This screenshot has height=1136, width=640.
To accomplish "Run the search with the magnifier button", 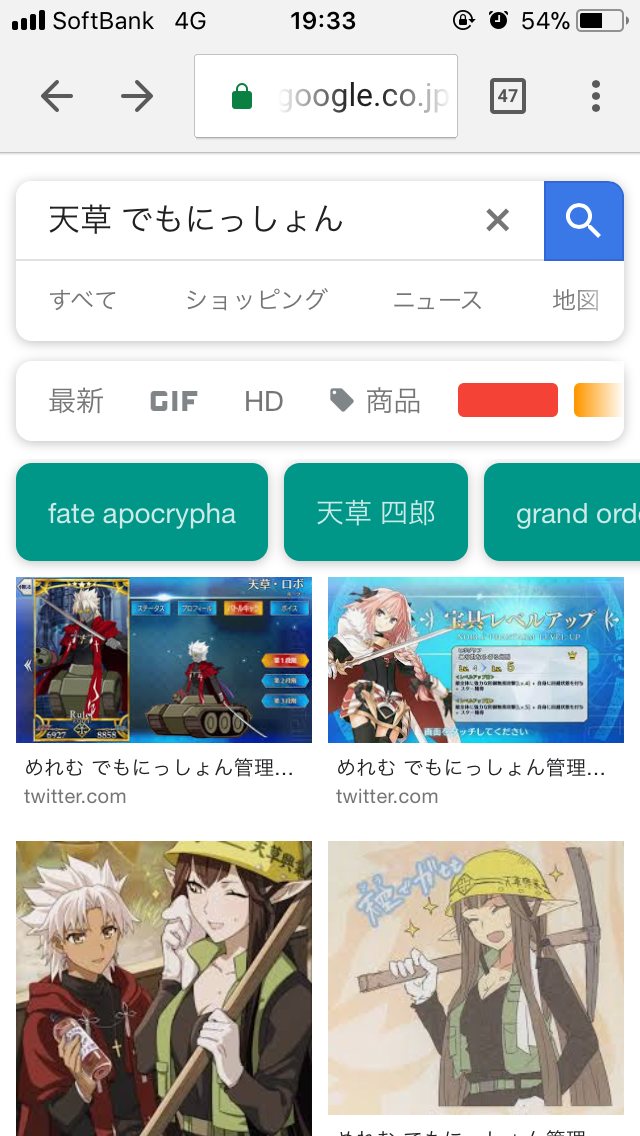I will pyautogui.click(x=583, y=220).
